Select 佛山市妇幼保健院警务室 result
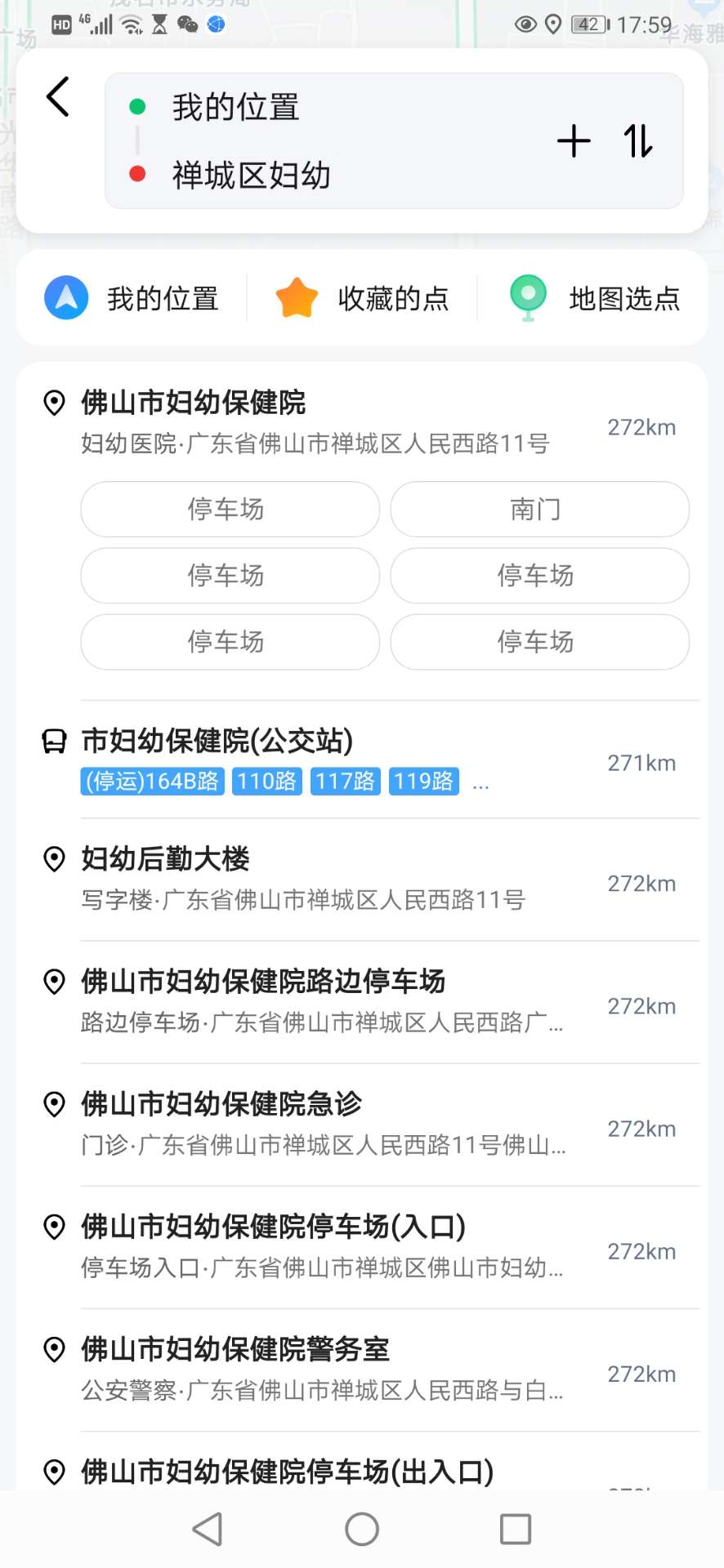Screen dimensions: 724x1568 [327, 1369]
